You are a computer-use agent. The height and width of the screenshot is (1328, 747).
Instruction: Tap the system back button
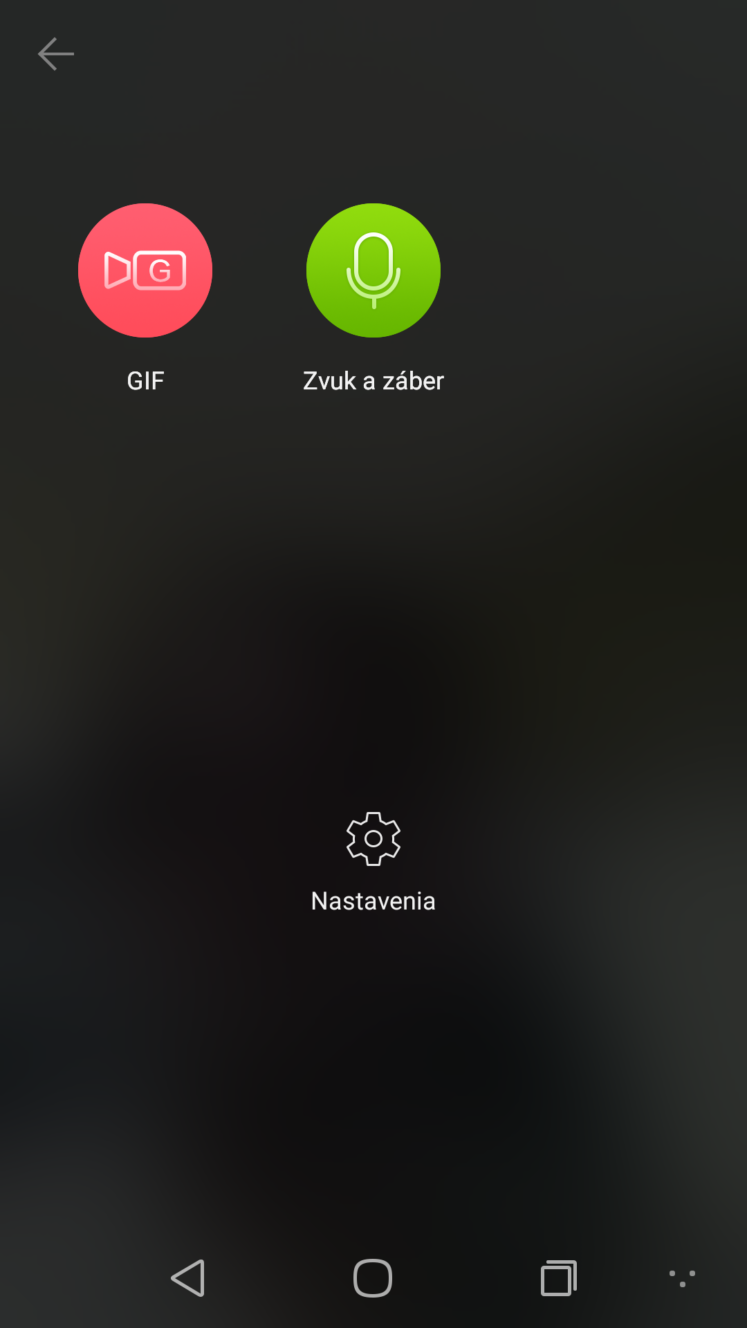pyautogui.click(x=188, y=1277)
